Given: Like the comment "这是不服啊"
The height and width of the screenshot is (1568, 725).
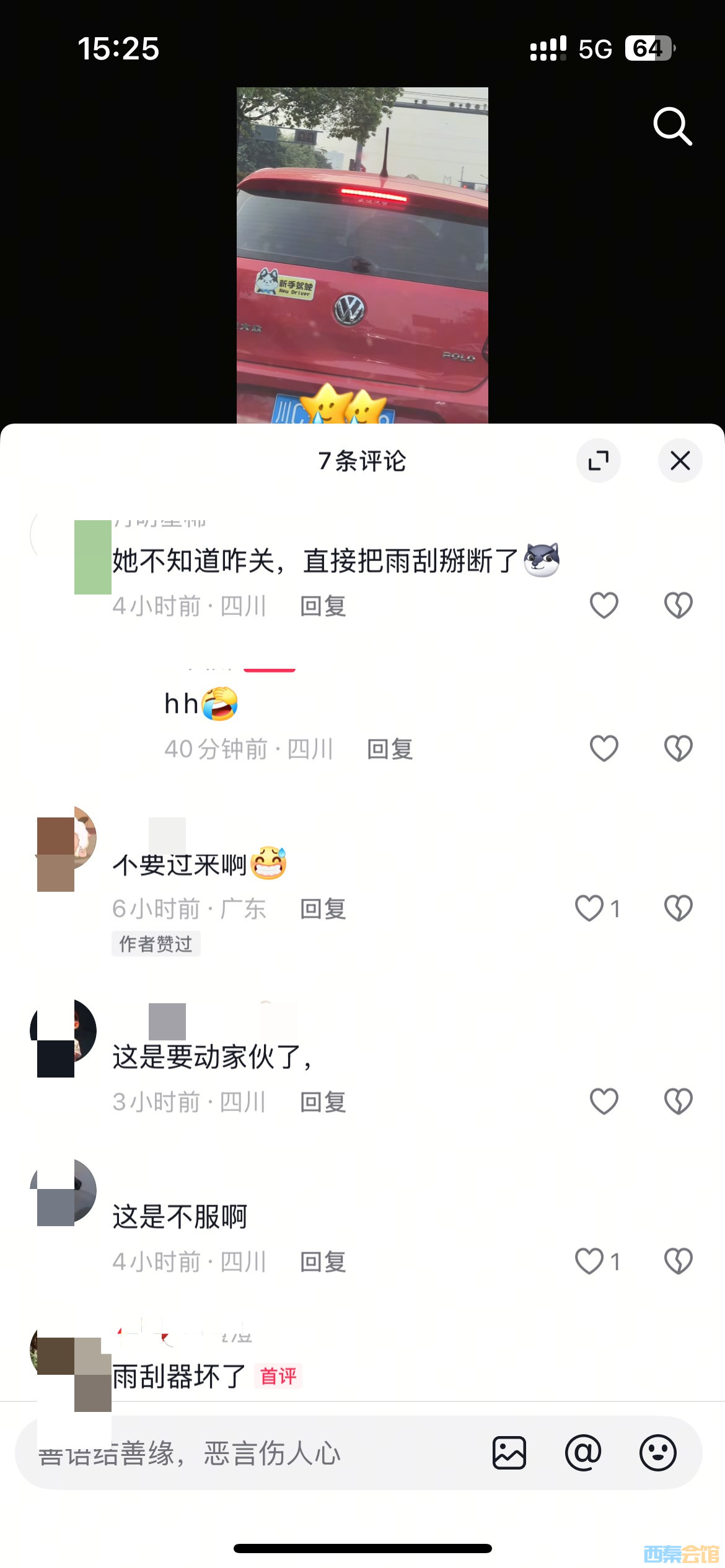Looking at the screenshot, I should 589,1261.
